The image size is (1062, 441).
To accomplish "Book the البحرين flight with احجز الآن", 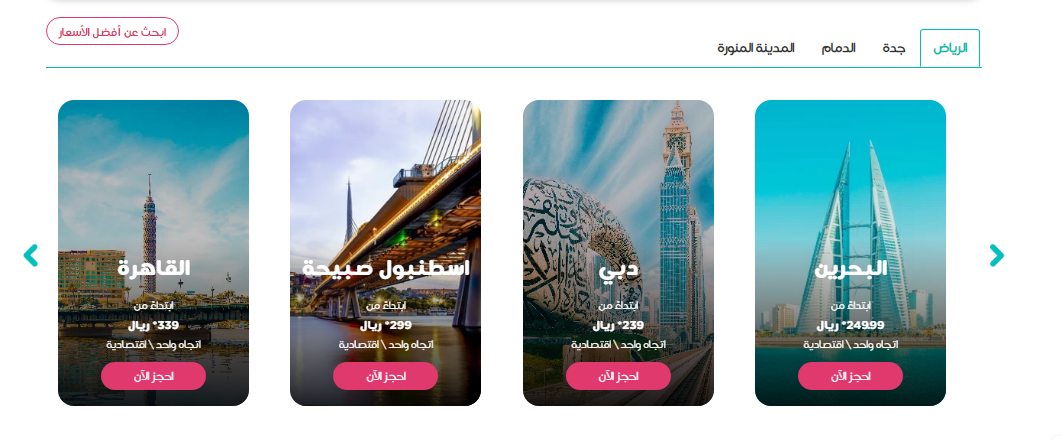I will pos(850,376).
